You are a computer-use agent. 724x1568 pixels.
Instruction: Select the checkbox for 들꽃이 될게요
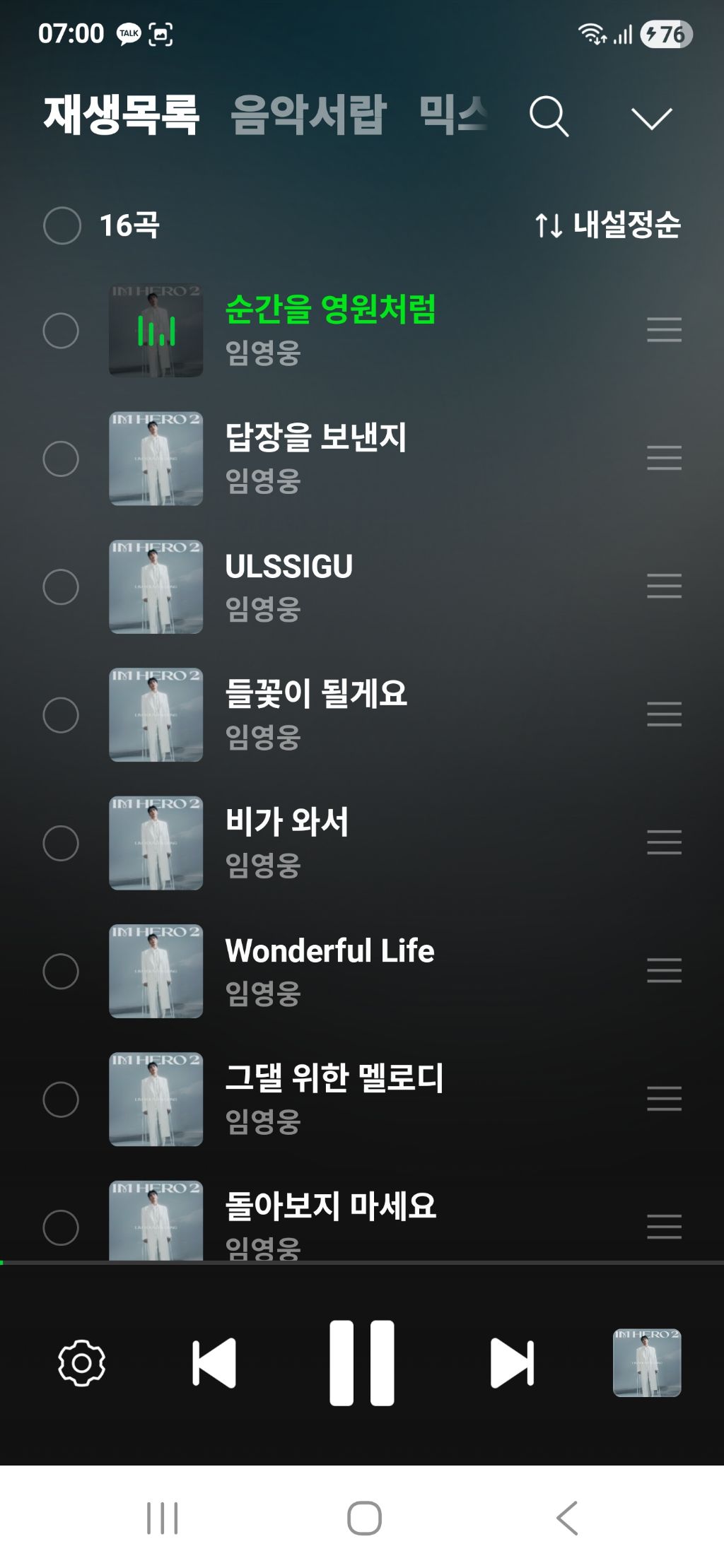[61, 715]
